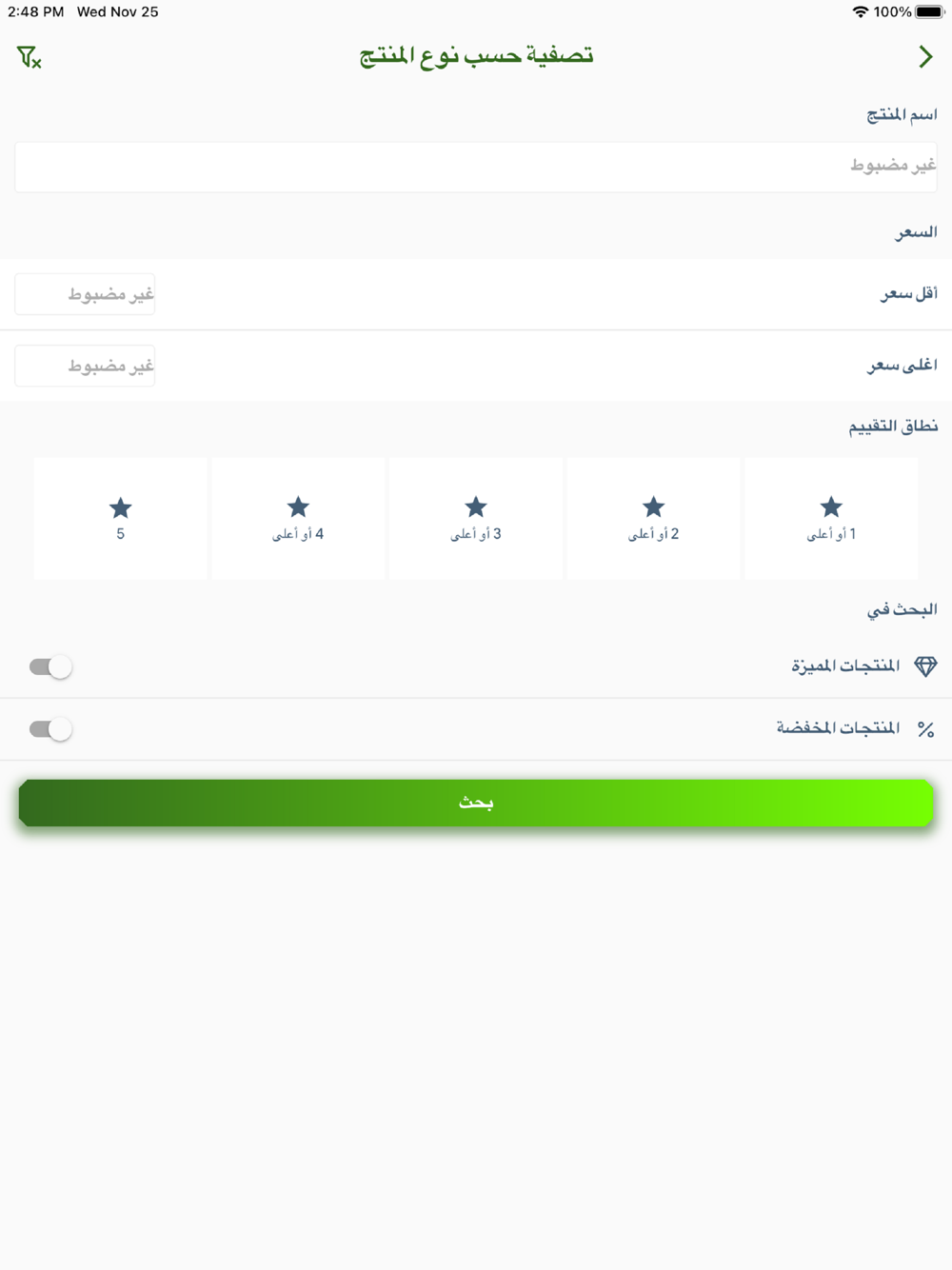The width and height of the screenshot is (952, 1270).
Task: Go back using the top-right arrow
Action: pos(925,57)
